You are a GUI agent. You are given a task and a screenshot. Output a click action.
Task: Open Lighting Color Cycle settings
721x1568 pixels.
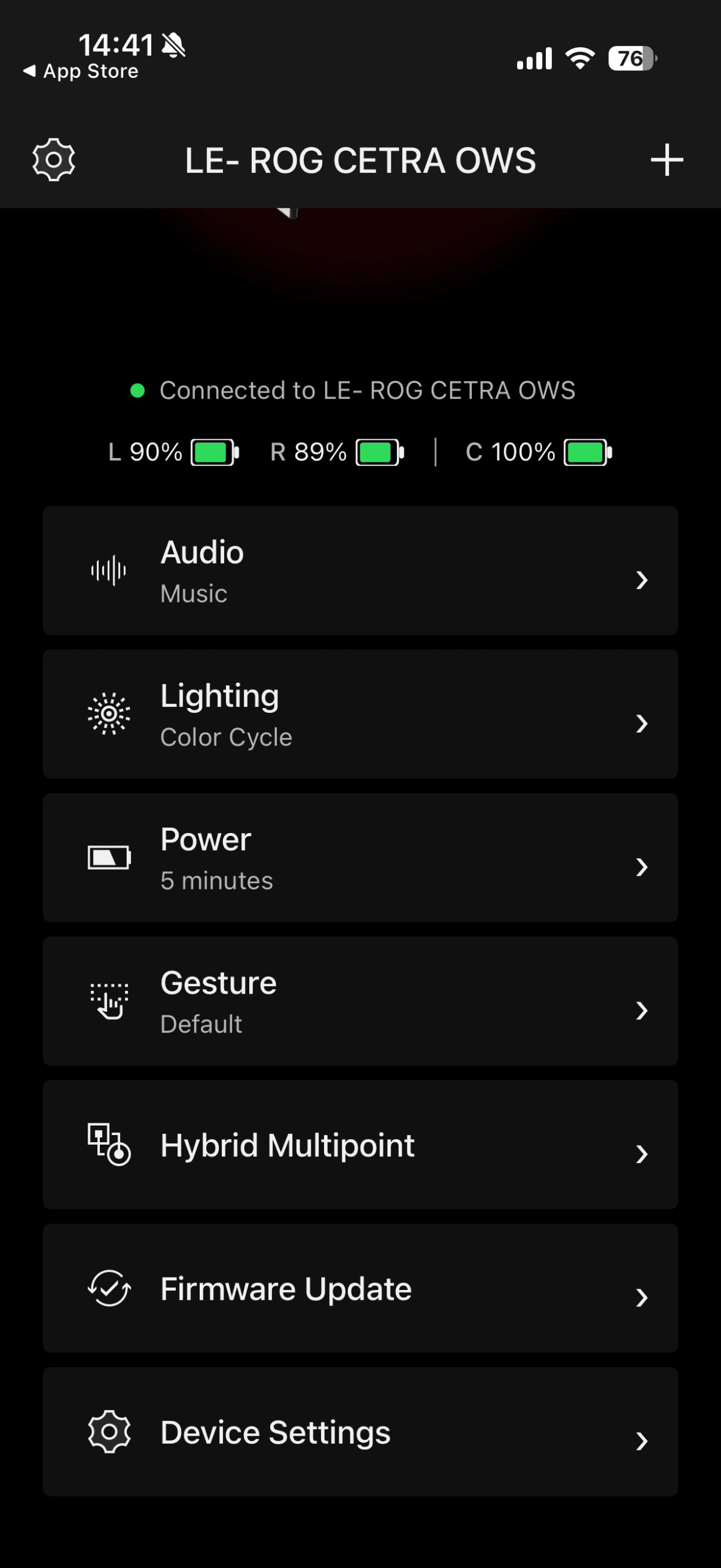pos(360,714)
